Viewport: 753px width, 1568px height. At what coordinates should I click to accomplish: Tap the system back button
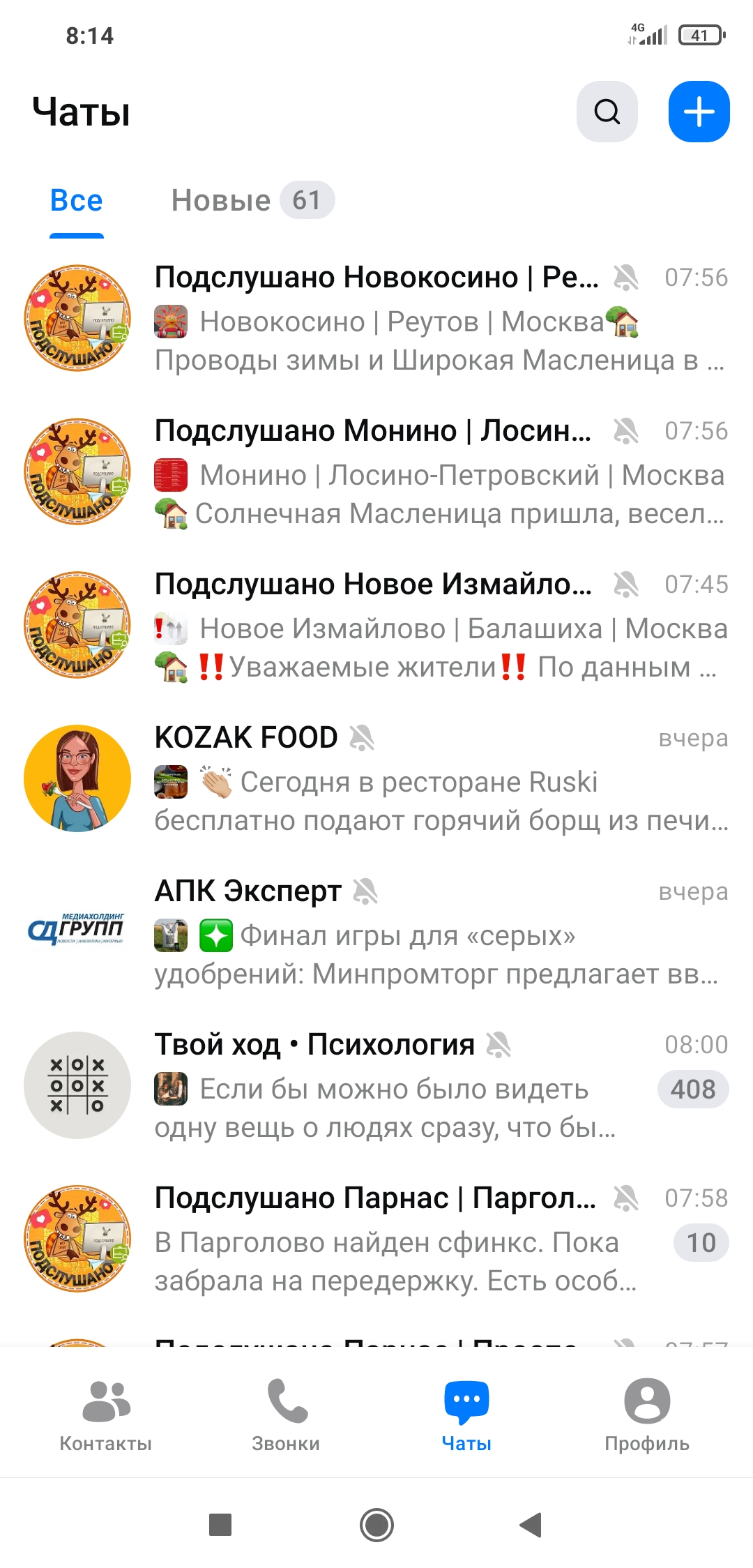click(x=531, y=1525)
